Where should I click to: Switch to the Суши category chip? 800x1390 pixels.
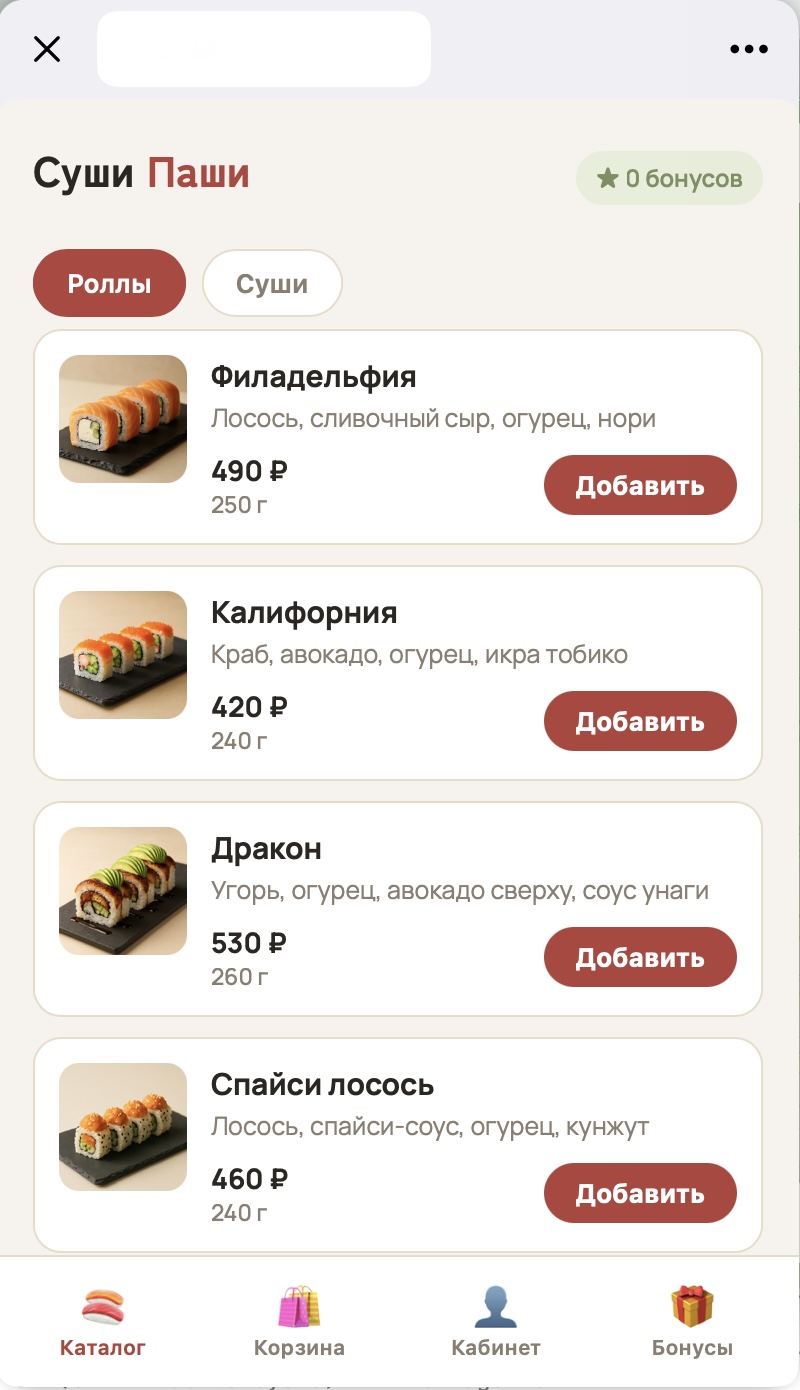tap(272, 283)
